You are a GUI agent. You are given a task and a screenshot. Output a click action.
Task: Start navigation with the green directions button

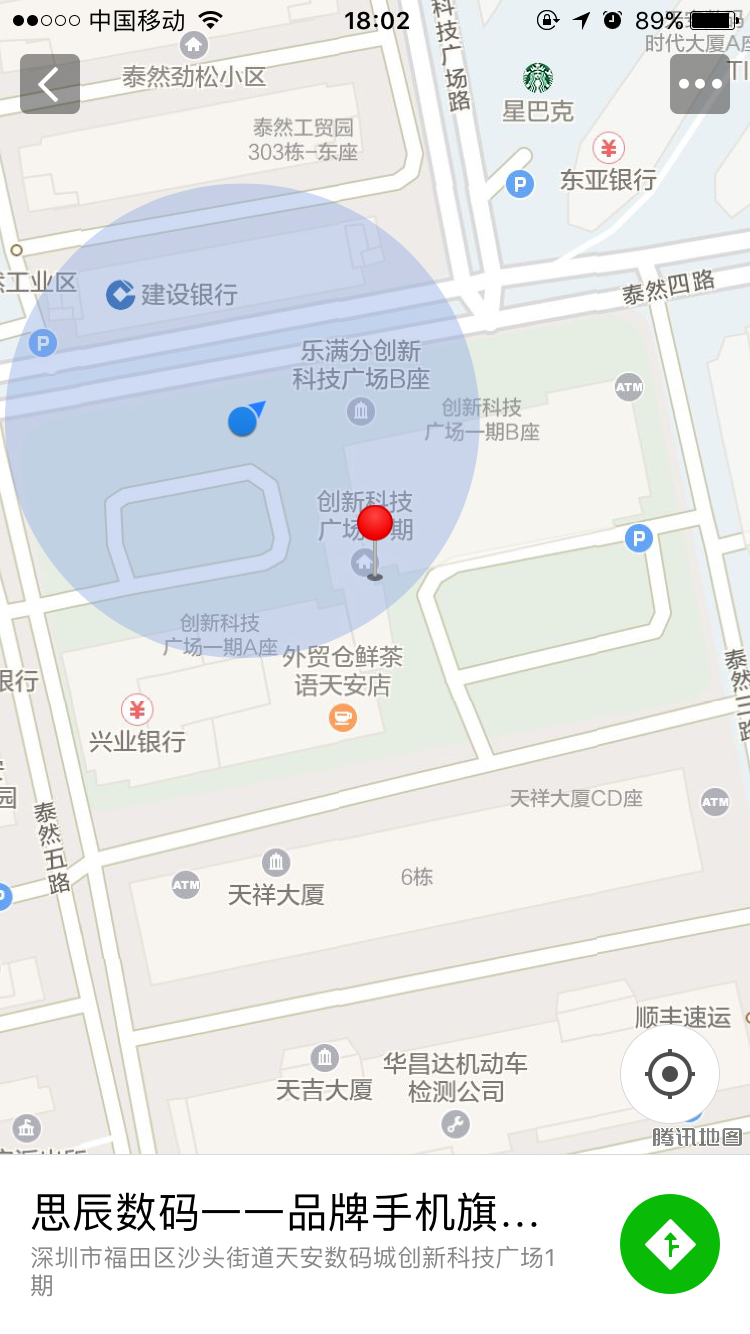pyautogui.click(x=670, y=1244)
